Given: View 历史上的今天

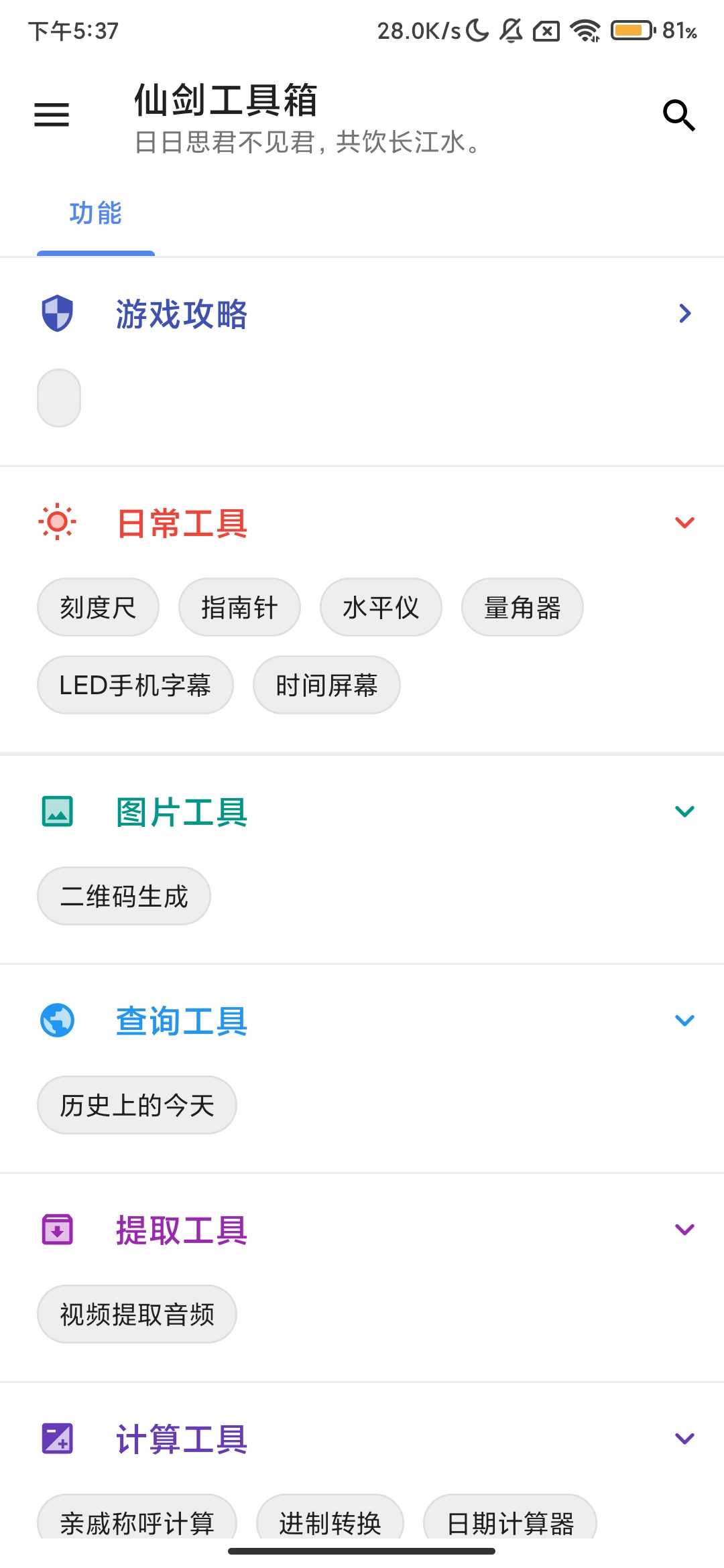Looking at the screenshot, I should pyautogui.click(x=137, y=1106).
